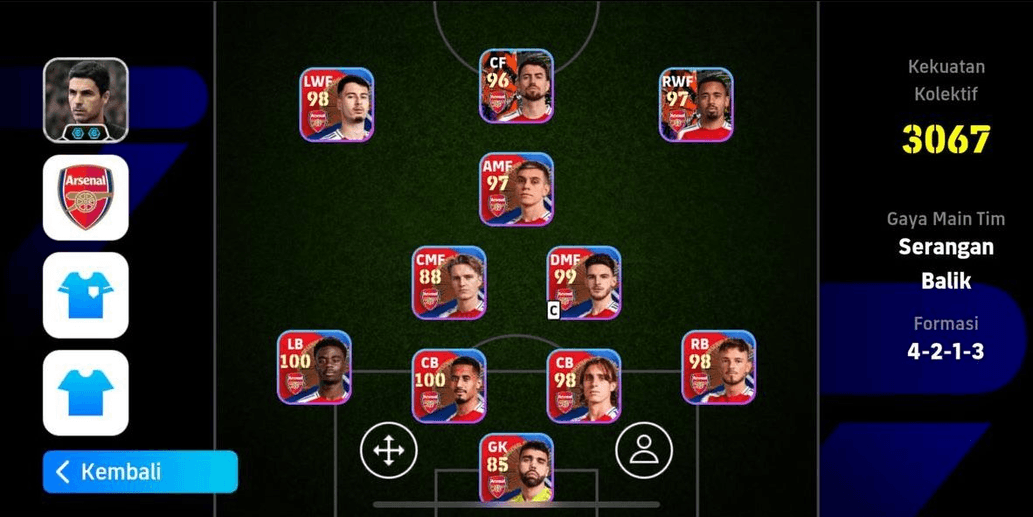Screen dimensions: 1033x517
Task: Select the LWF 98 player card
Action: coord(337,104)
